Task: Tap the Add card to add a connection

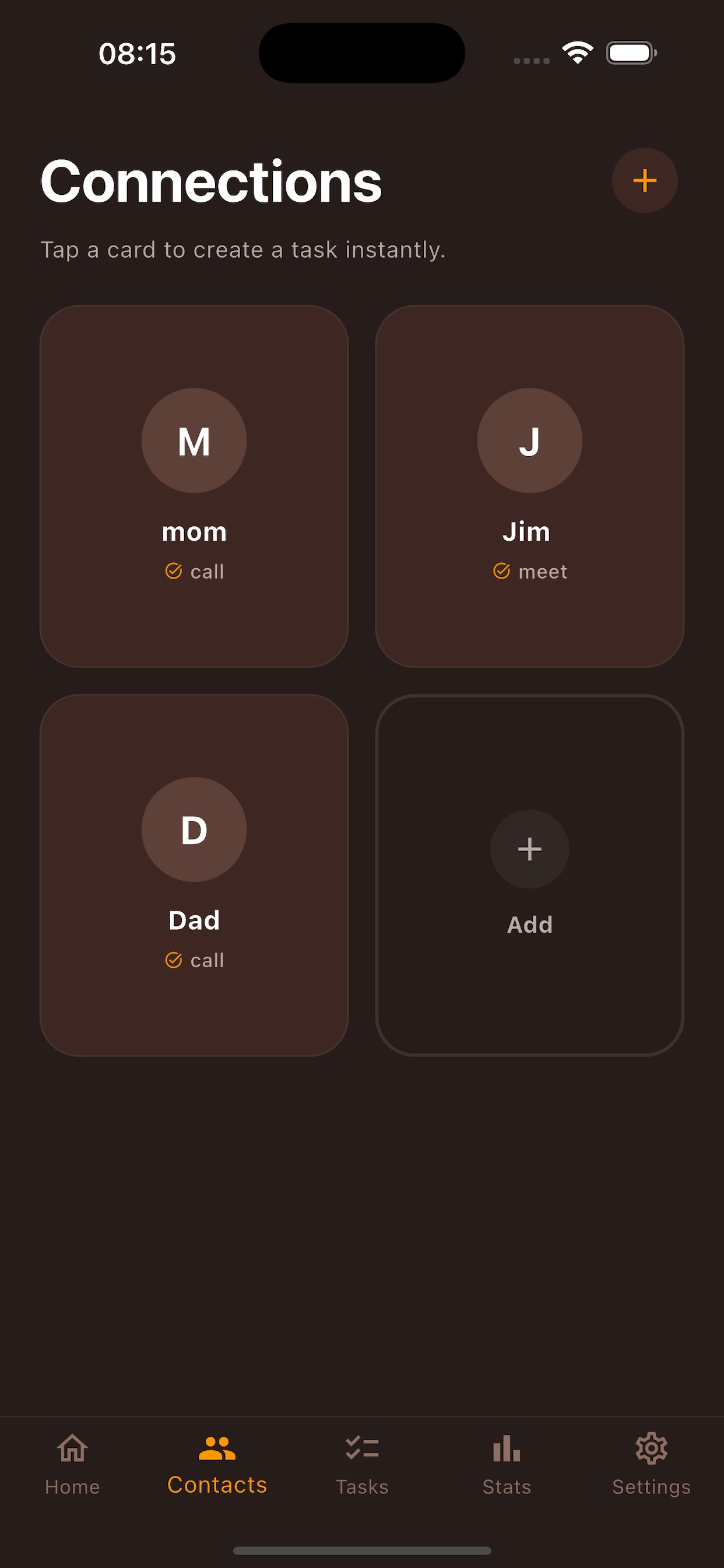Action: pyautogui.click(x=529, y=874)
